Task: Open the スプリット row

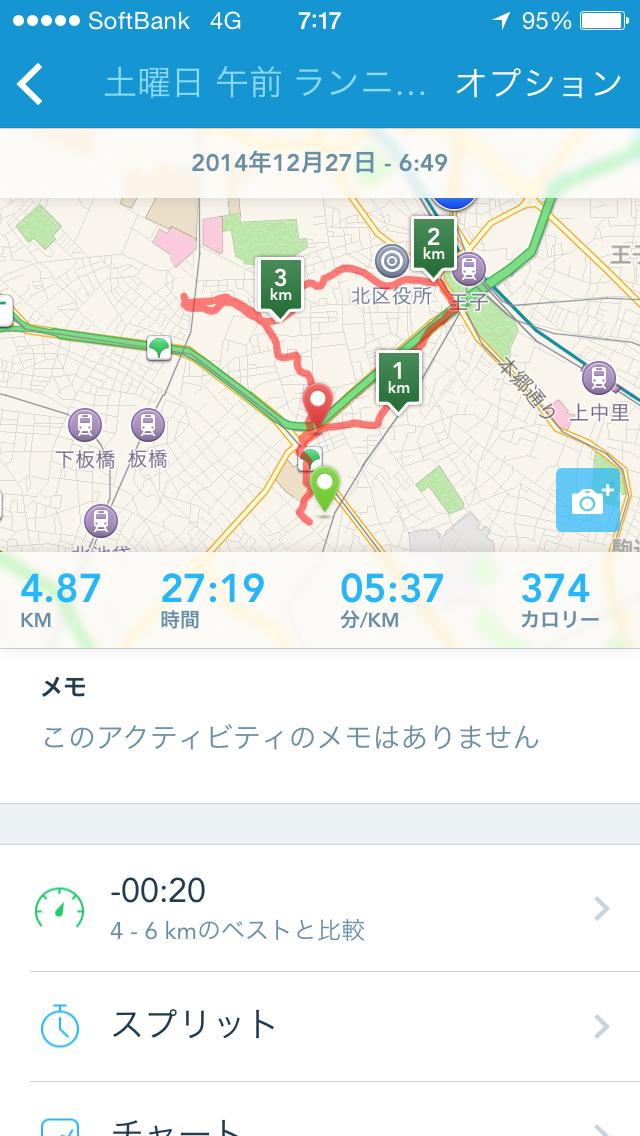Action: (x=320, y=1027)
